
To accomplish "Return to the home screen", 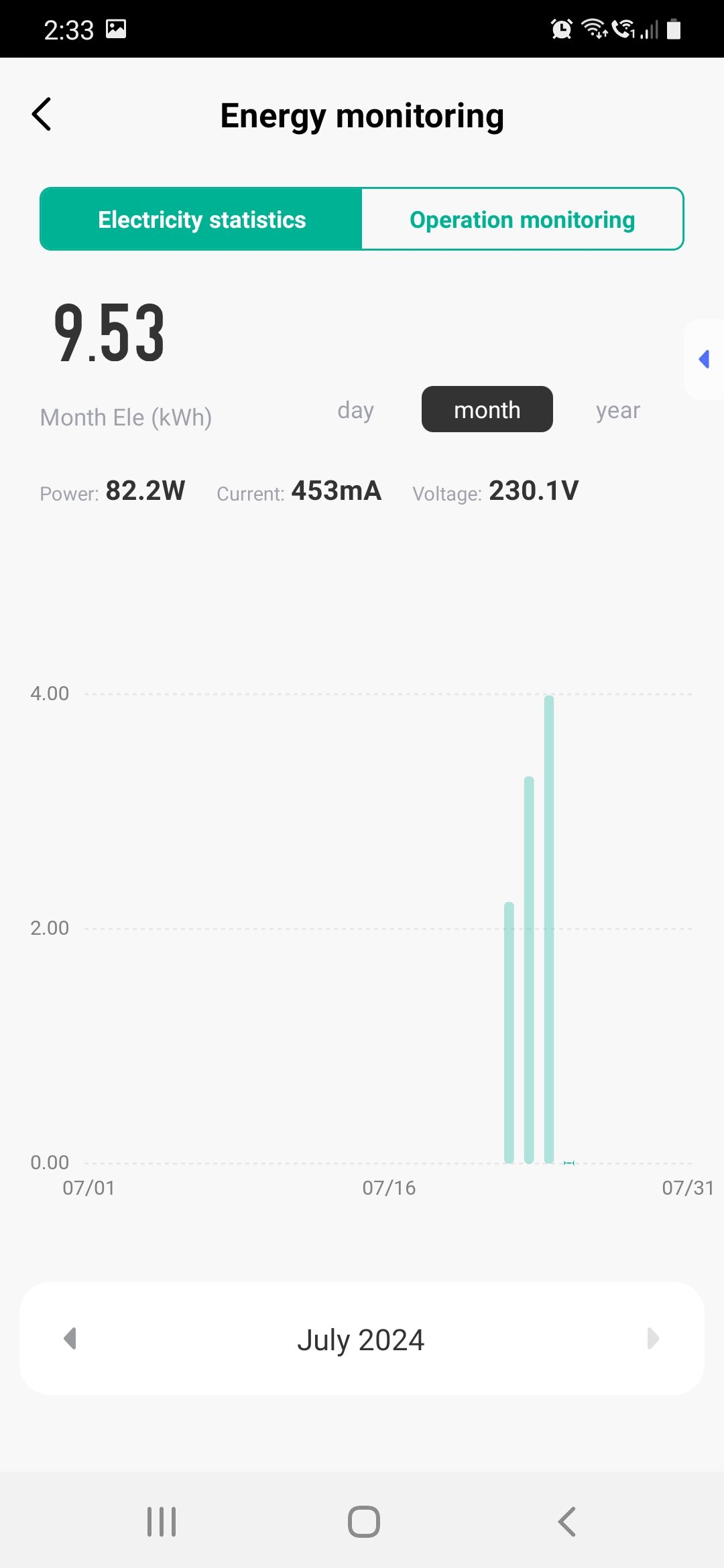I will 363,1521.
